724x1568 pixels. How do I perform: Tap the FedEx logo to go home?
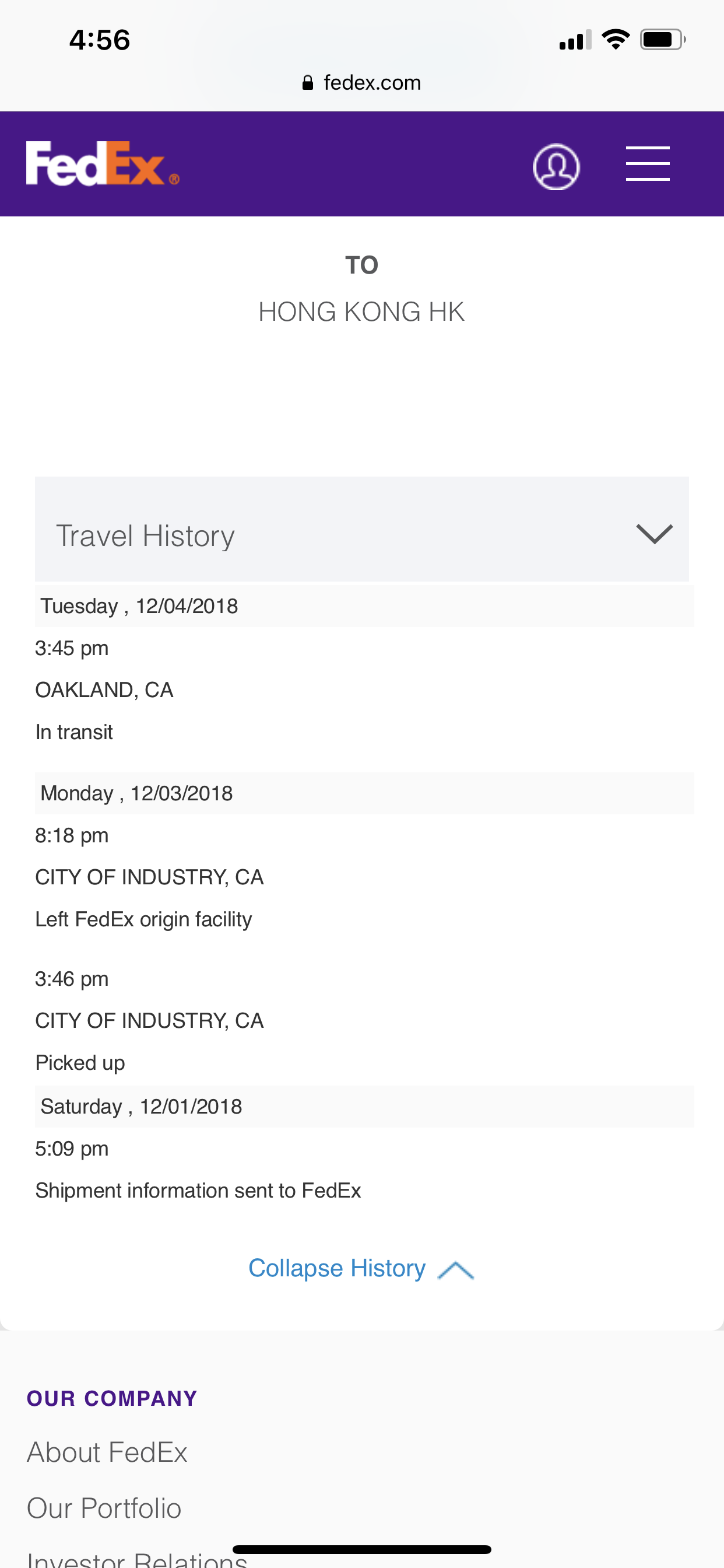point(102,163)
